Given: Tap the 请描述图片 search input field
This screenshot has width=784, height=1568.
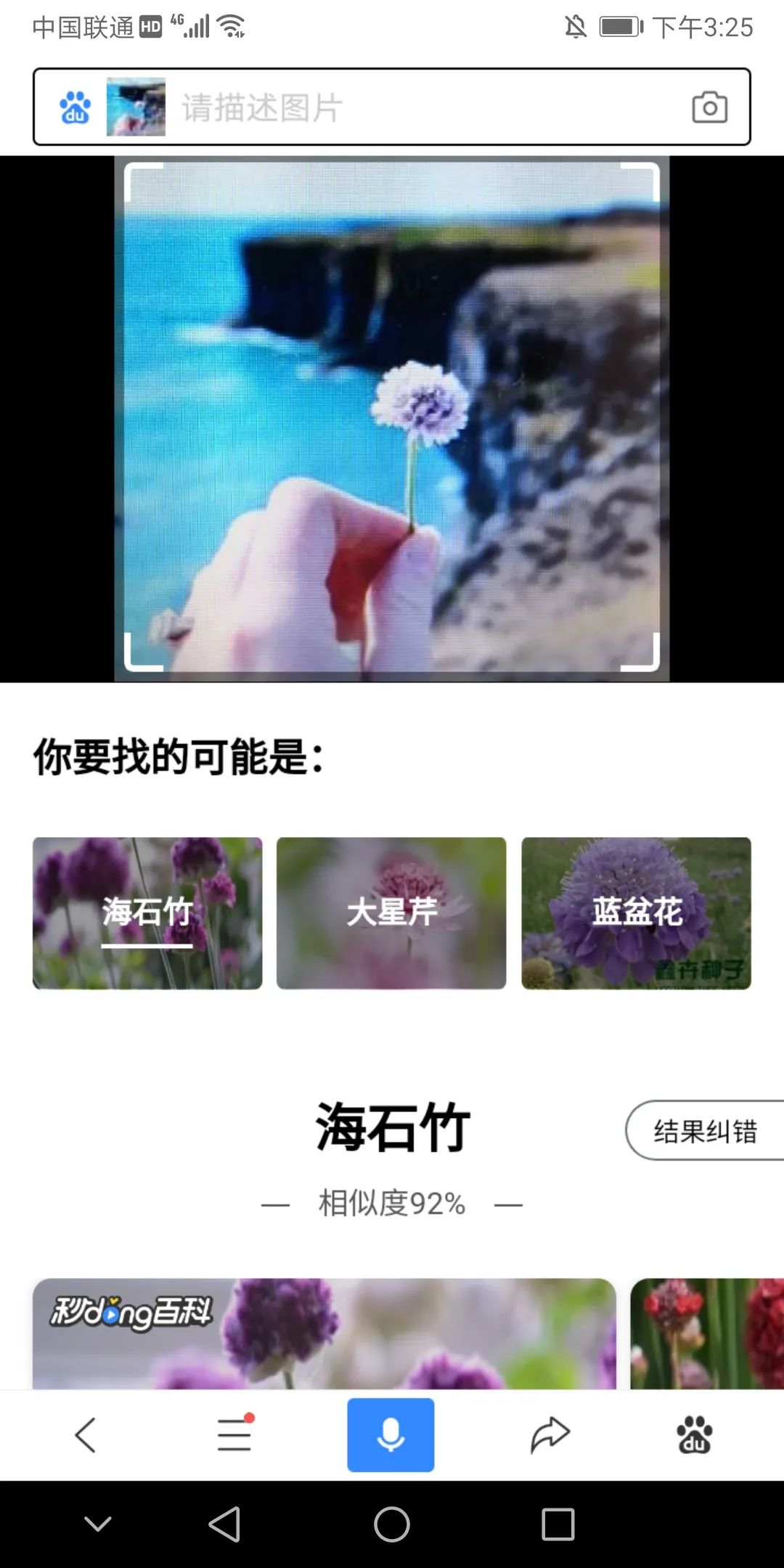Looking at the screenshot, I should (x=421, y=107).
